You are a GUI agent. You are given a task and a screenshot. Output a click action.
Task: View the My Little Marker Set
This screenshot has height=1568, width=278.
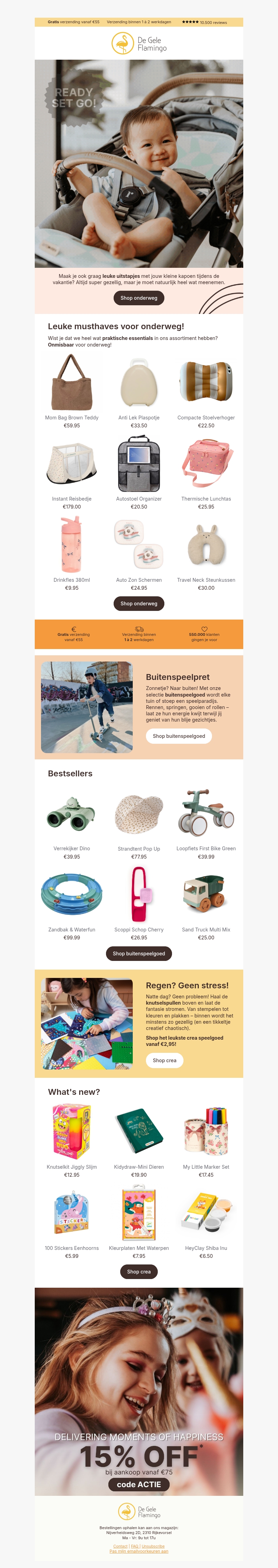coord(206,1132)
